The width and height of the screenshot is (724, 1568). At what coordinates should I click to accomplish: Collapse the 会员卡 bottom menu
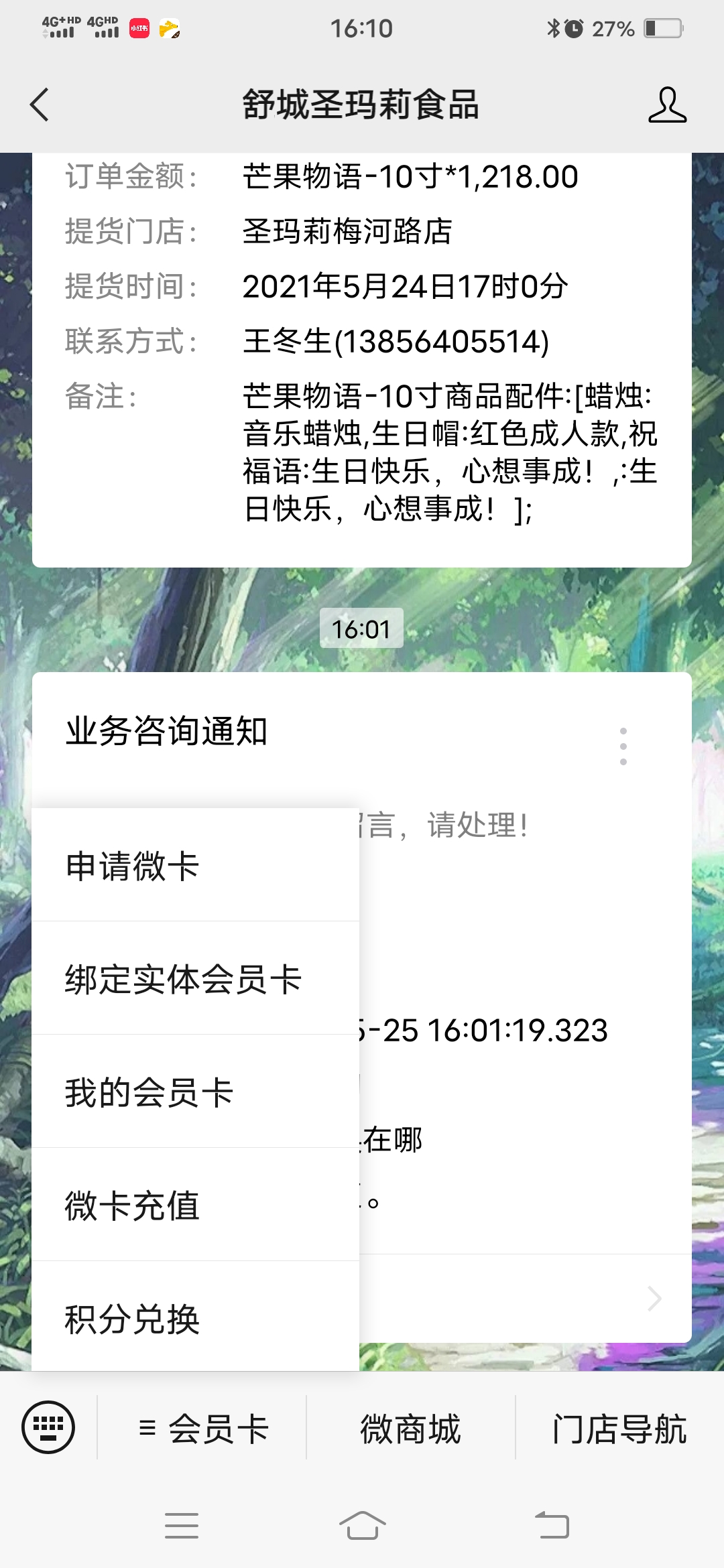pyautogui.click(x=202, y=1429)
